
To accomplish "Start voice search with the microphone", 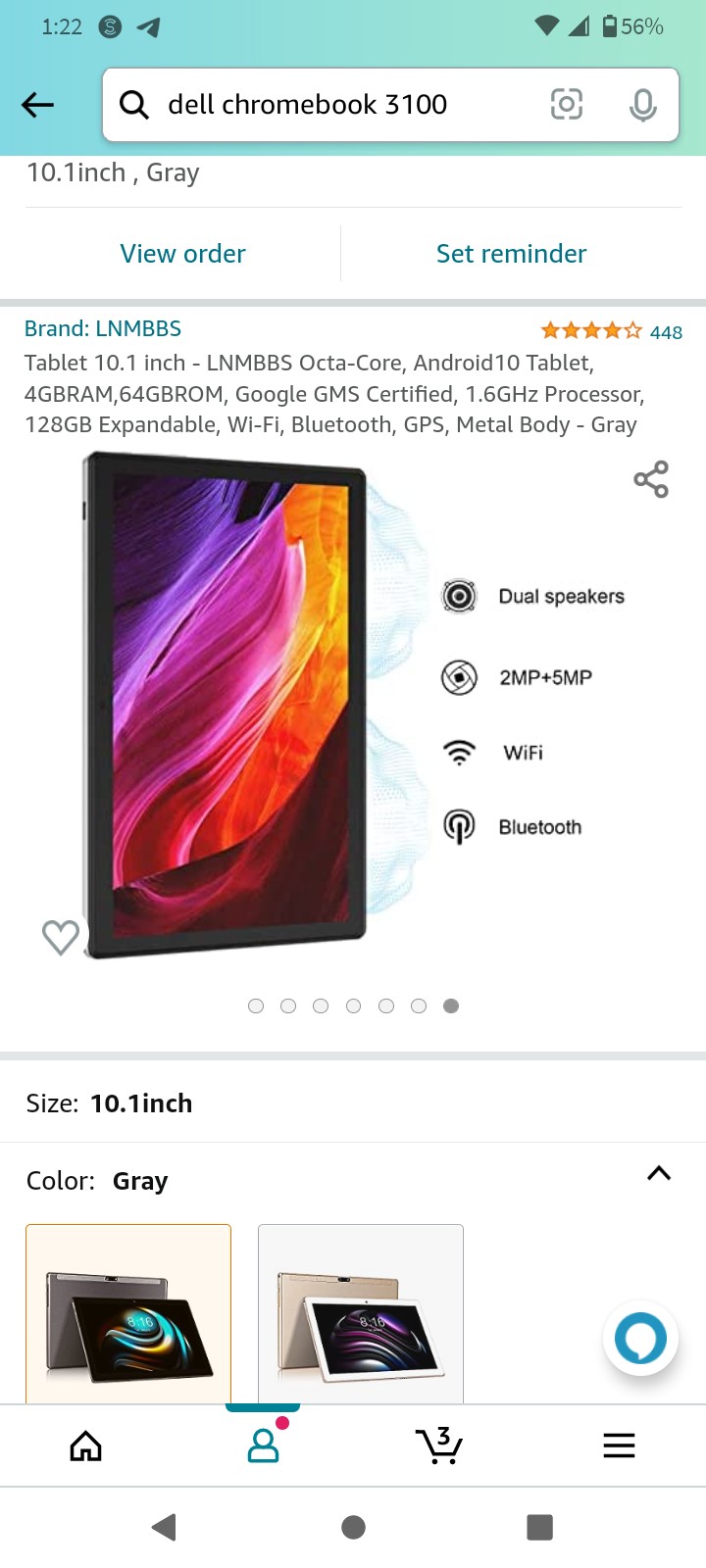I will click(x=643, y=104).
